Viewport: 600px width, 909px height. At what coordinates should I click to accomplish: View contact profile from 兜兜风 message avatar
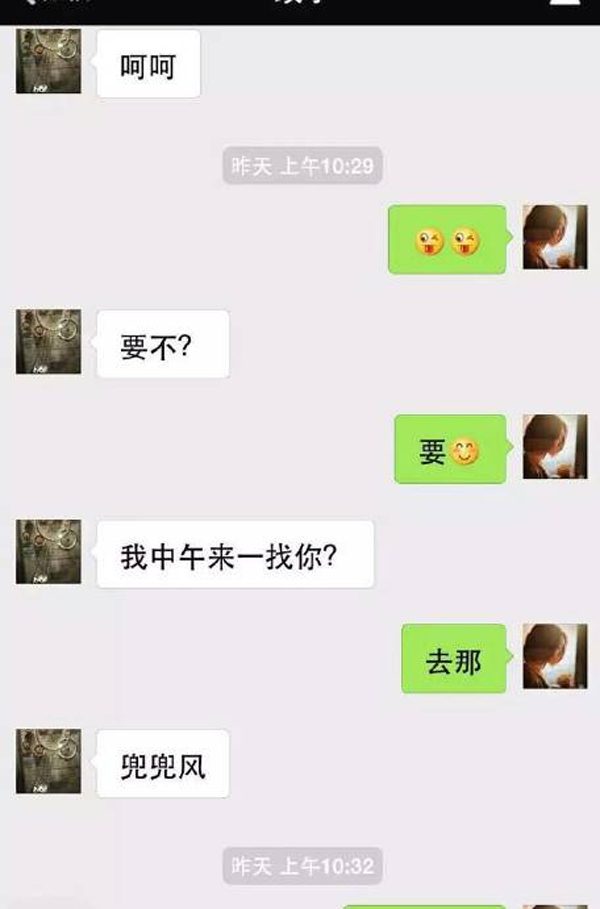click(x=48, y=762)
